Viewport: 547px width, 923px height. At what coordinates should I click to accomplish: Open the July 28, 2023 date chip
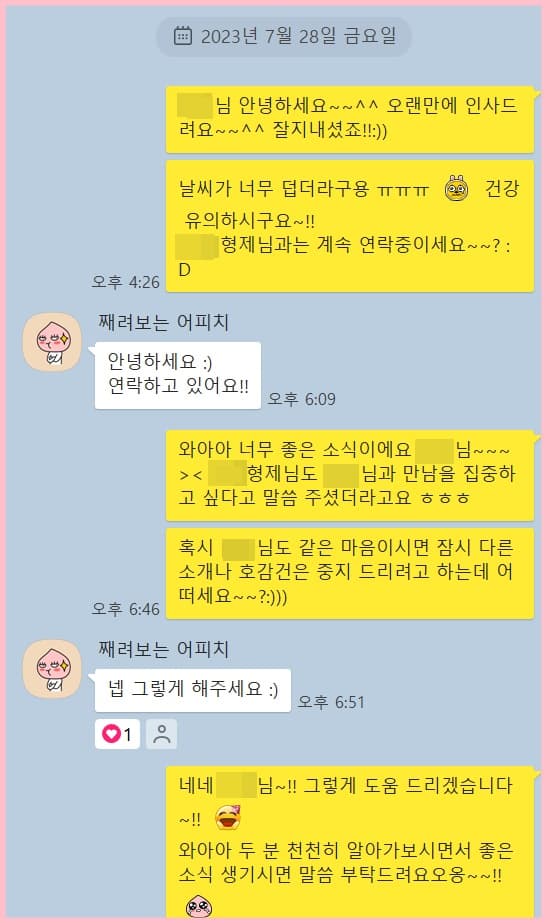(284, 36)
